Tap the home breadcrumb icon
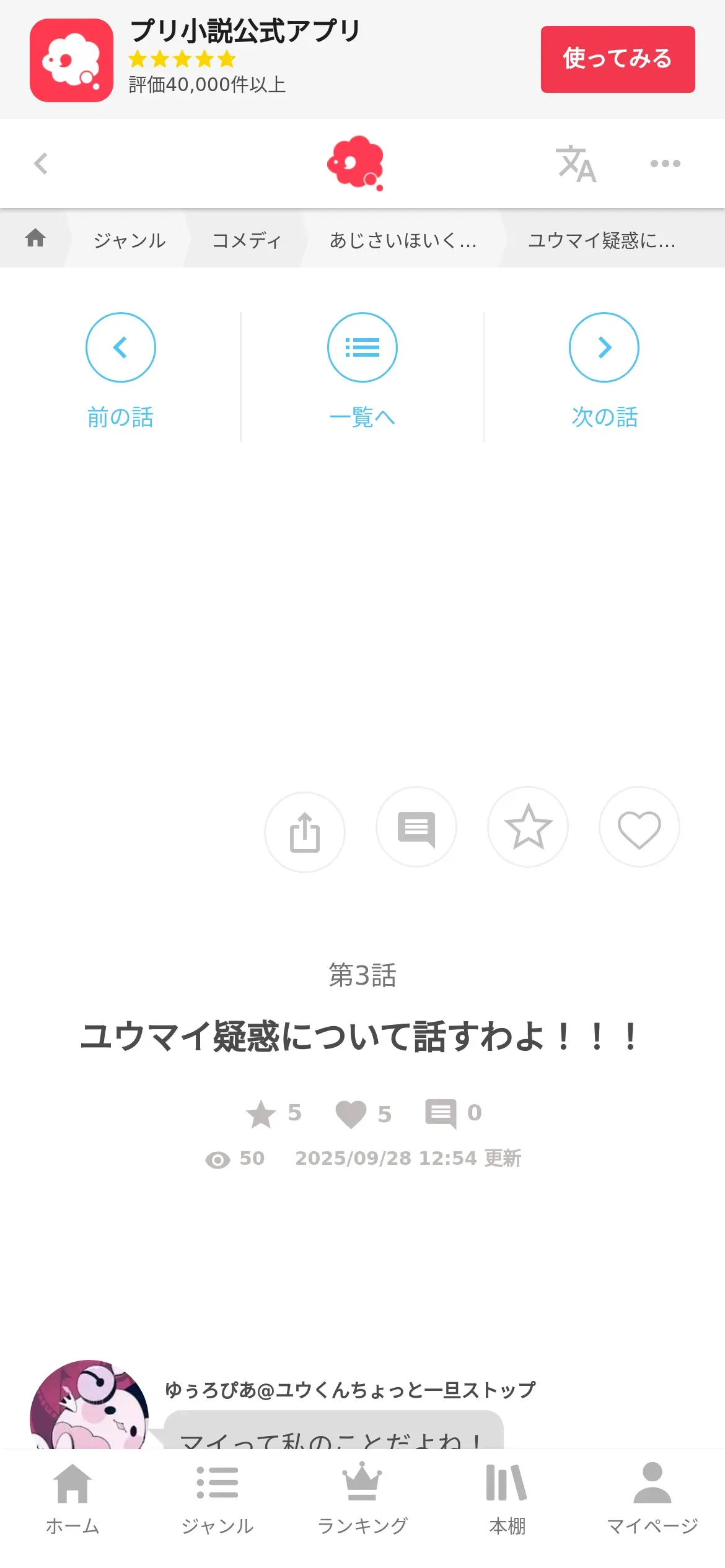 pos(35,238)
